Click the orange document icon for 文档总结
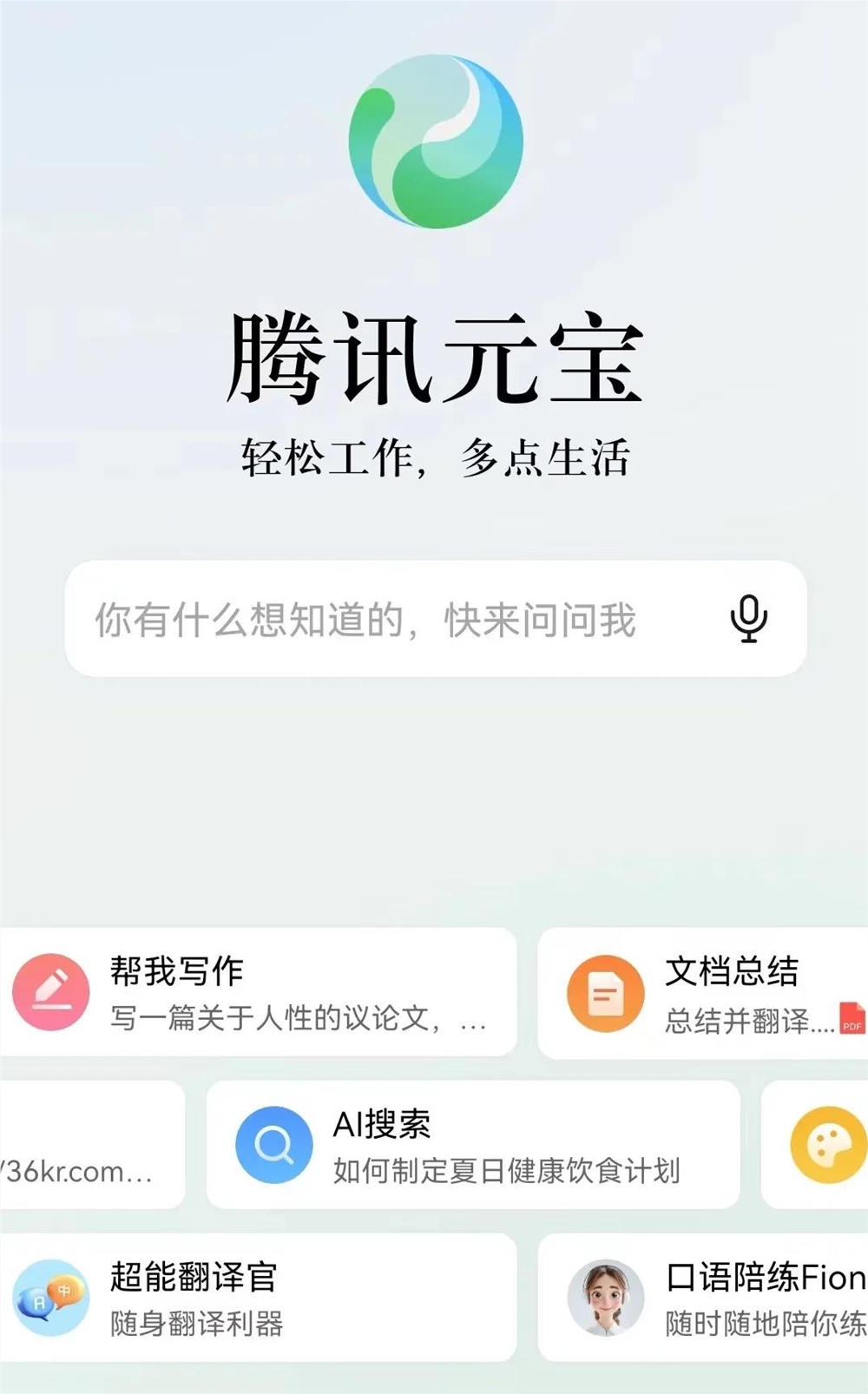Screen dimensions: 868x1394 603,993
